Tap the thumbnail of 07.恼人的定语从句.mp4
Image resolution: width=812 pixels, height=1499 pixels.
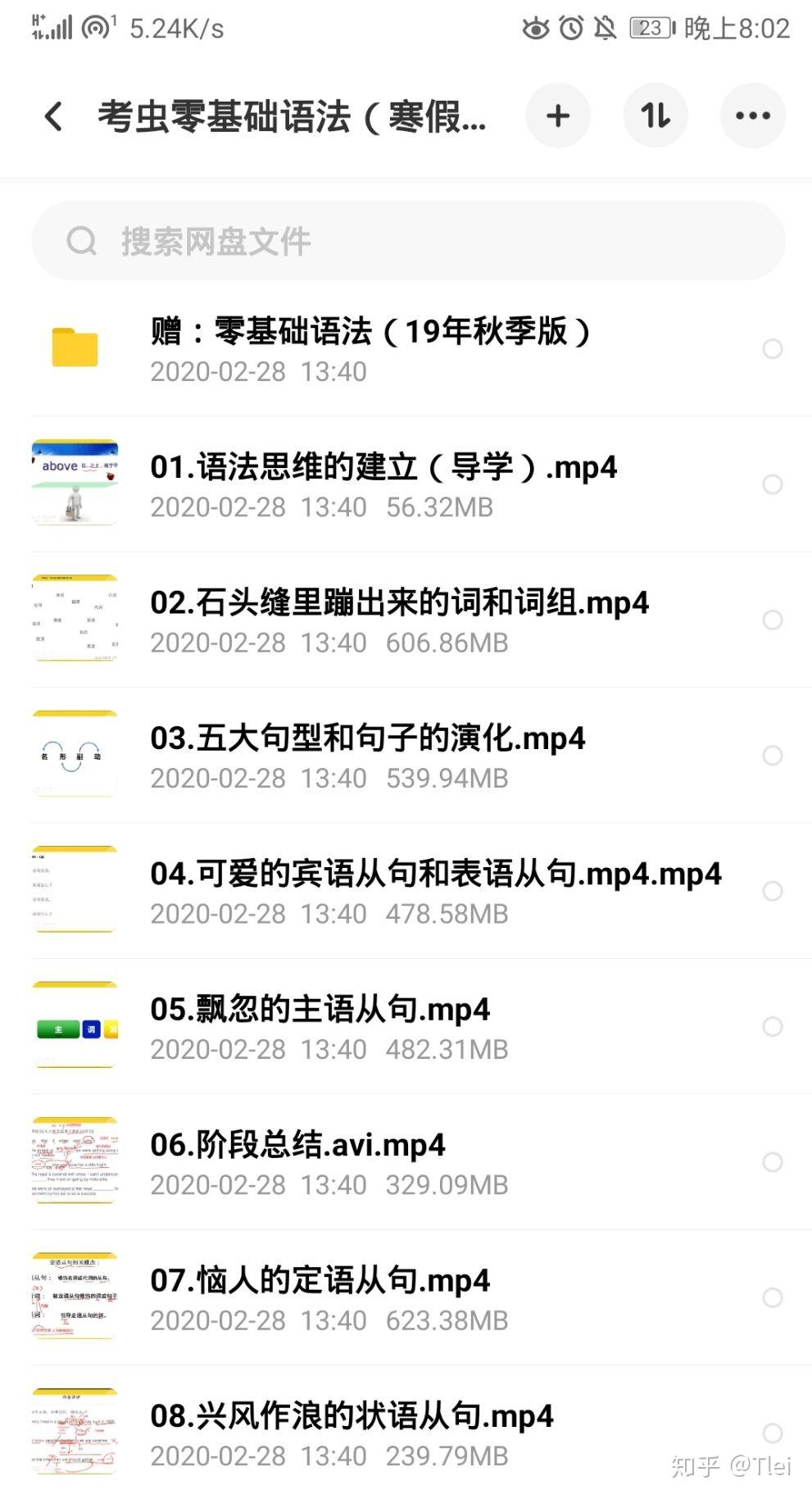tap(75, 1296)
